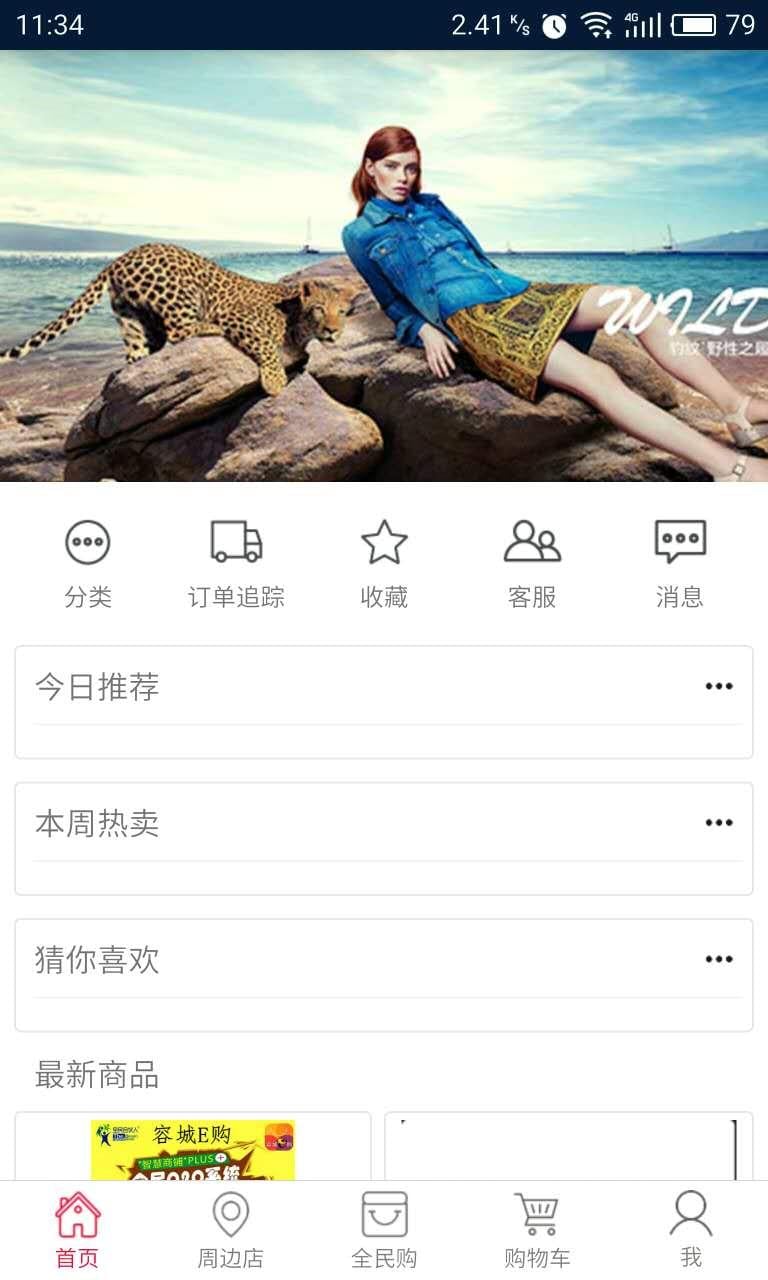Switch to the 全民购 tab
Screen dimensions: 768x1280
click(x=384, y=1230)
